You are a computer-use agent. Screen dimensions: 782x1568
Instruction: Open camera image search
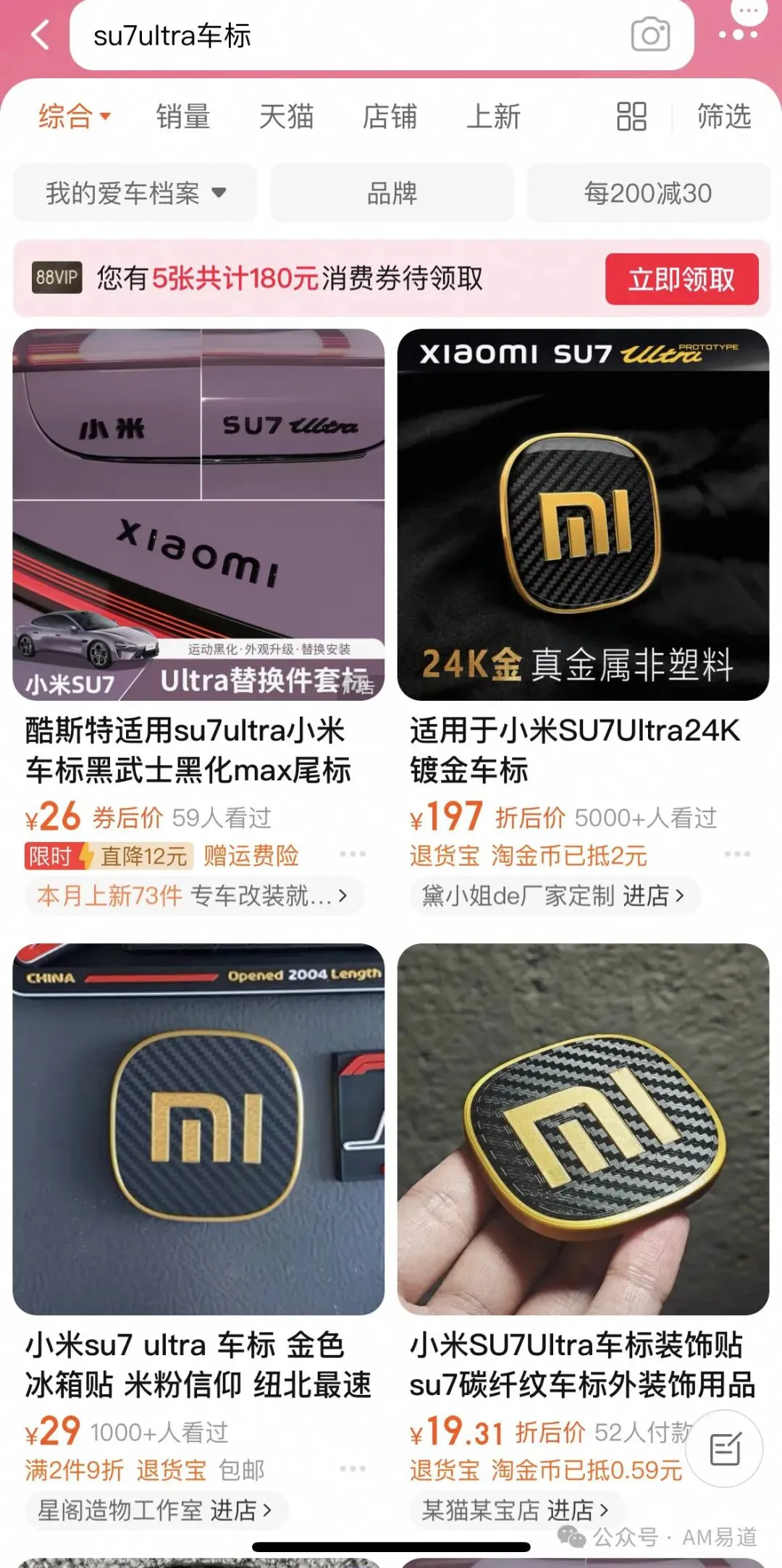pos(650,35)
